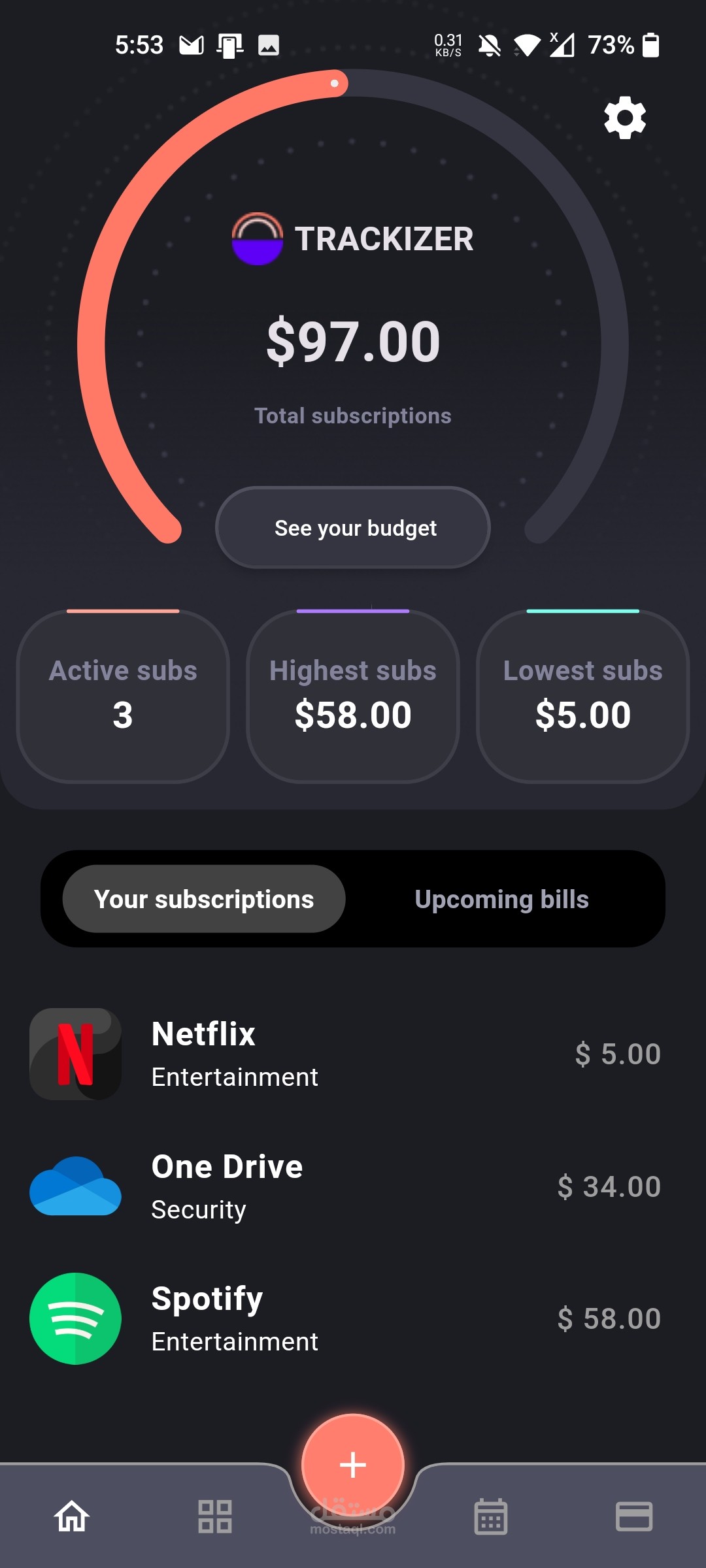Tap the See your budget button
Viewport: 706px width, 1568px height.
[x=353, y=528]
